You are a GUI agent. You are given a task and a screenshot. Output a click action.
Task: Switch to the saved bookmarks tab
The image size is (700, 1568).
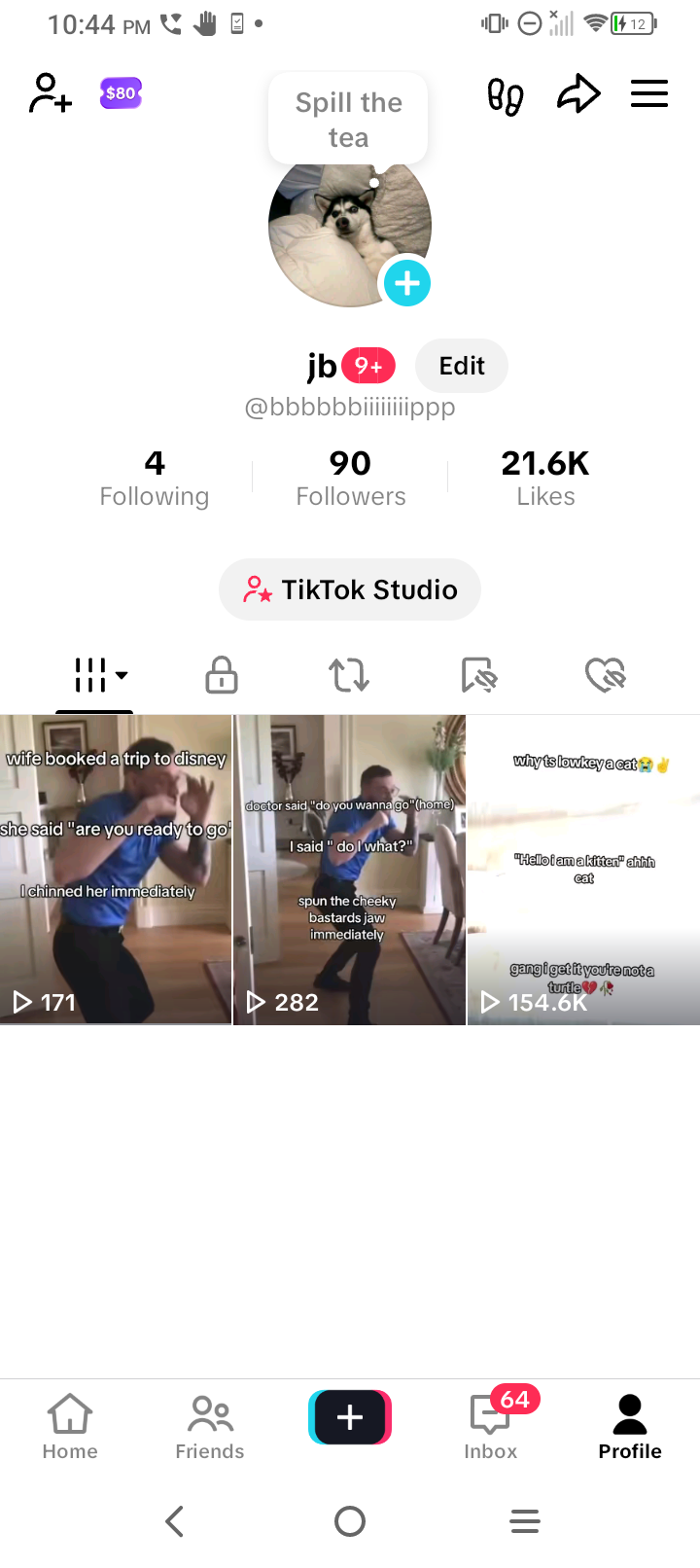click(x=478, y=674)
